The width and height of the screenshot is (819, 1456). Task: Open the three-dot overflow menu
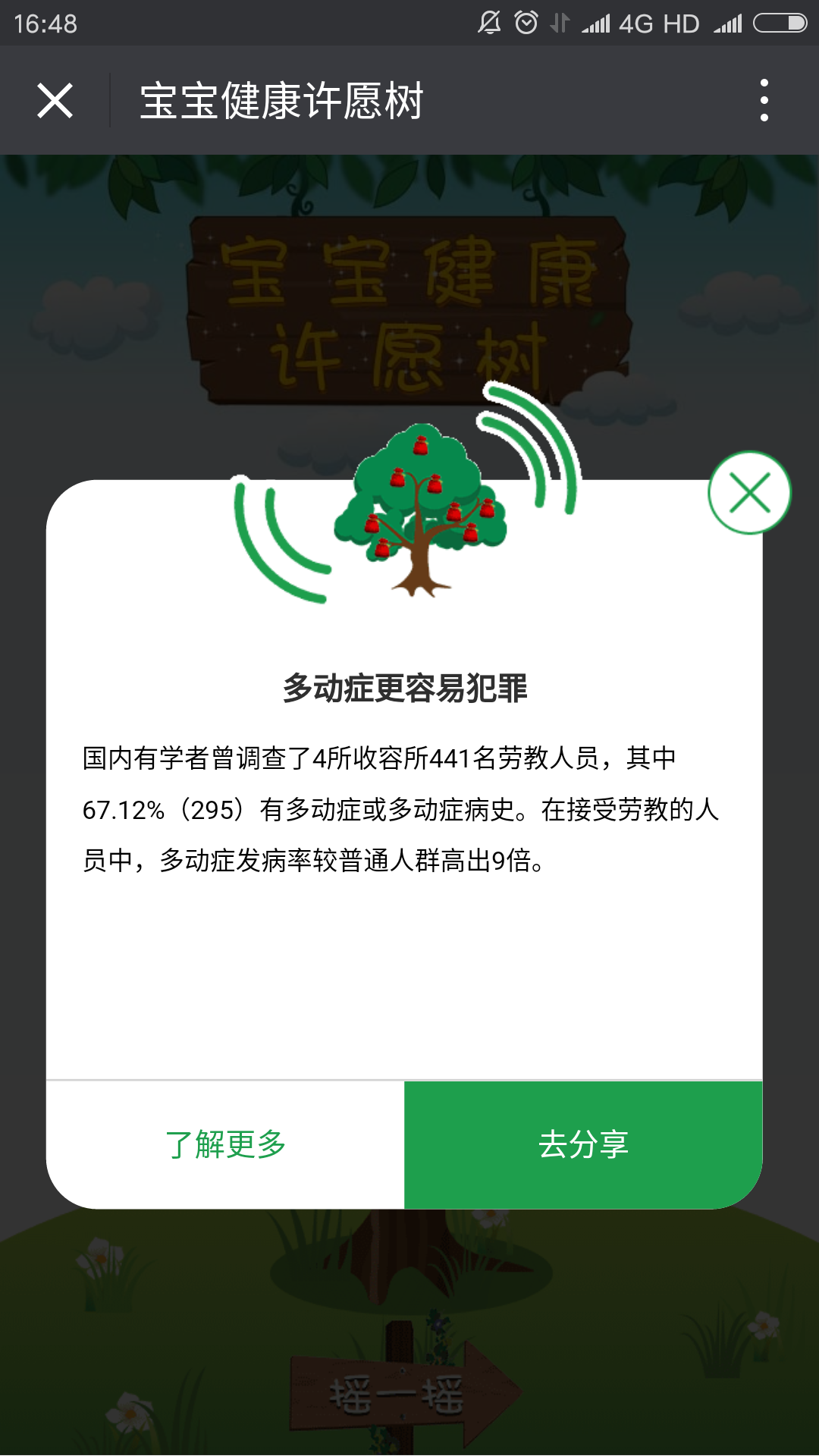(764, 101)
